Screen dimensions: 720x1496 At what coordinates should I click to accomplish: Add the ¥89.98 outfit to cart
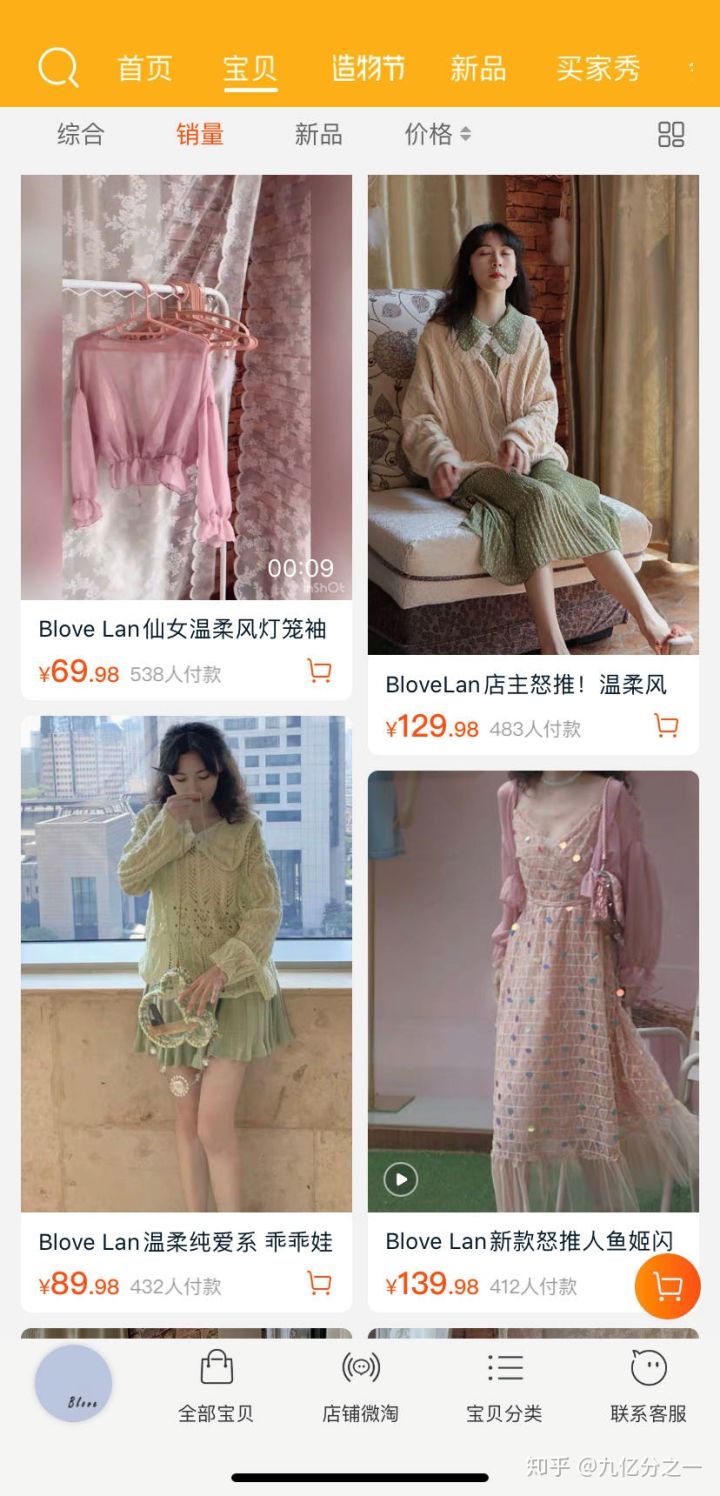coord(318,1284)
